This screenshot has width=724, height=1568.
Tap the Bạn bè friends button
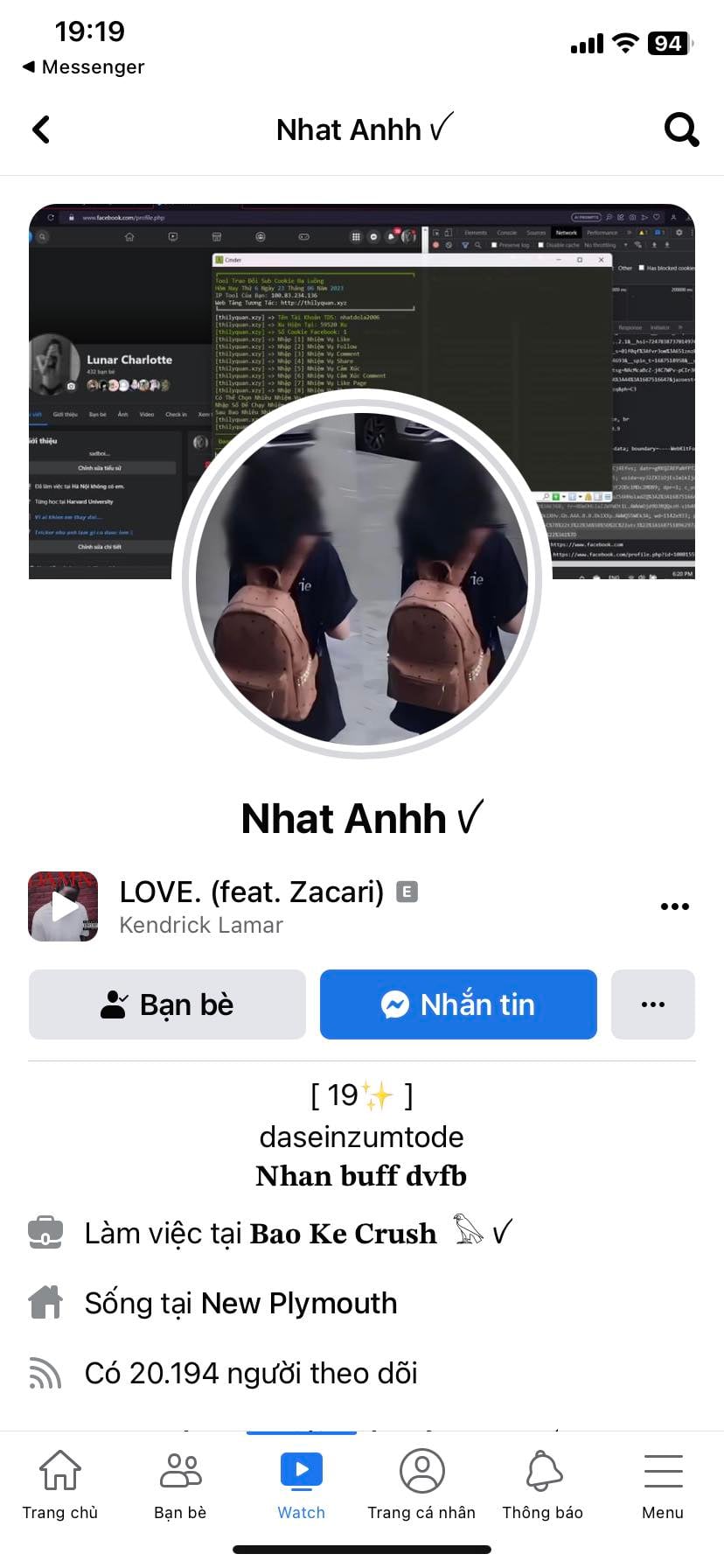[167, 1004]
